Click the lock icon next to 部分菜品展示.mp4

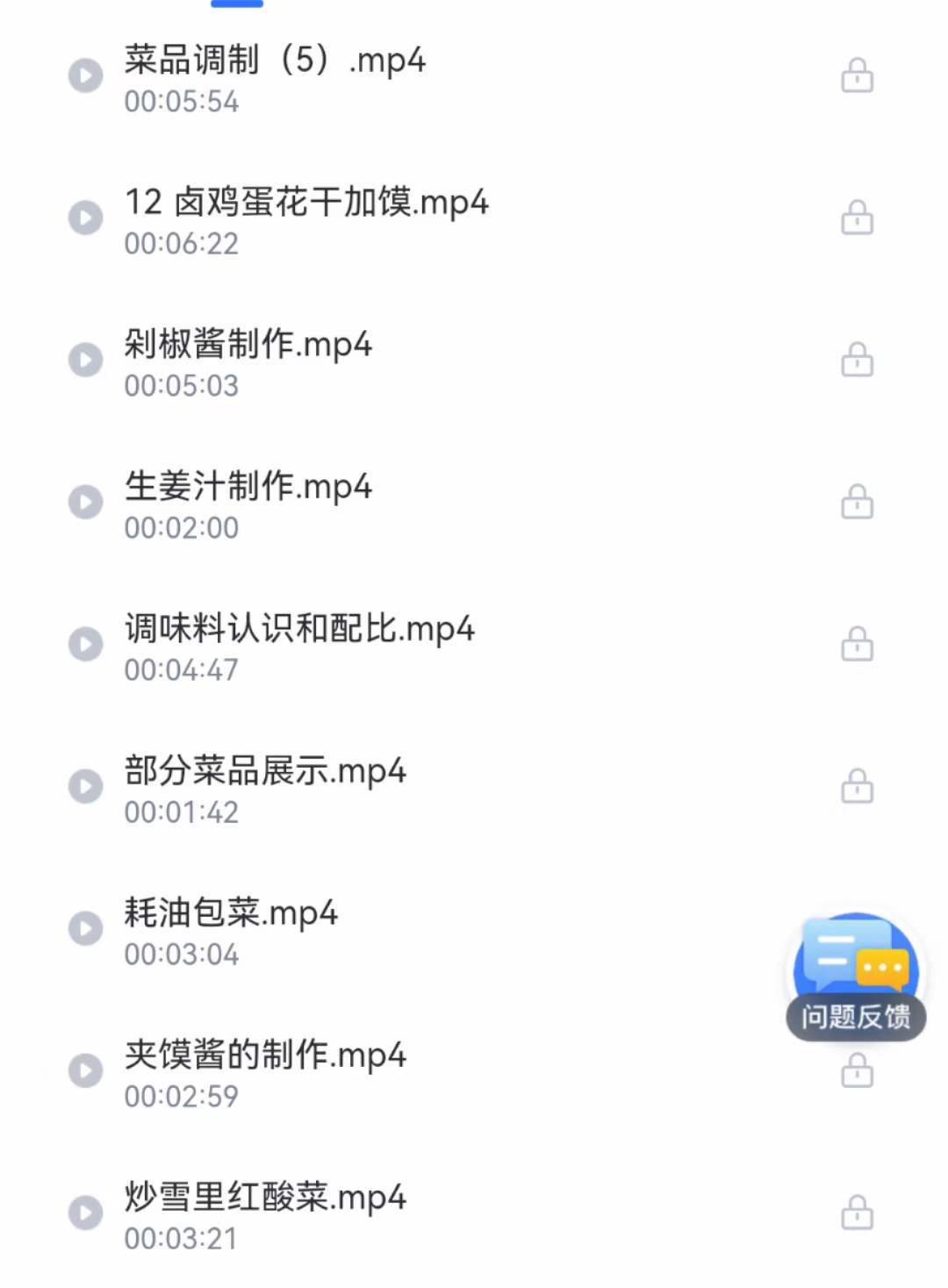click(x=857, y=785)
